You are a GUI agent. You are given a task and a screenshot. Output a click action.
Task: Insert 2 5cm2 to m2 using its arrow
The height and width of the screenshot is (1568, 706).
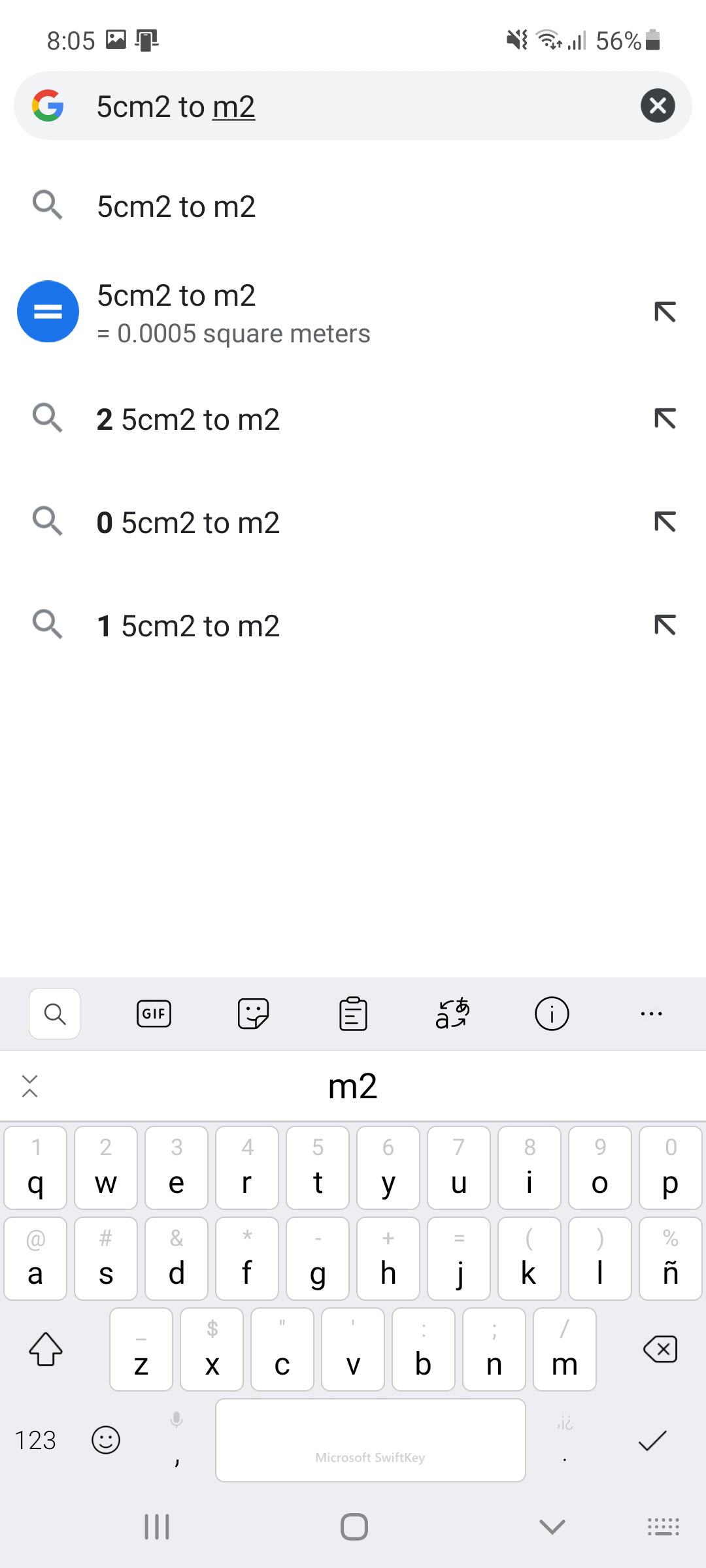665,419
